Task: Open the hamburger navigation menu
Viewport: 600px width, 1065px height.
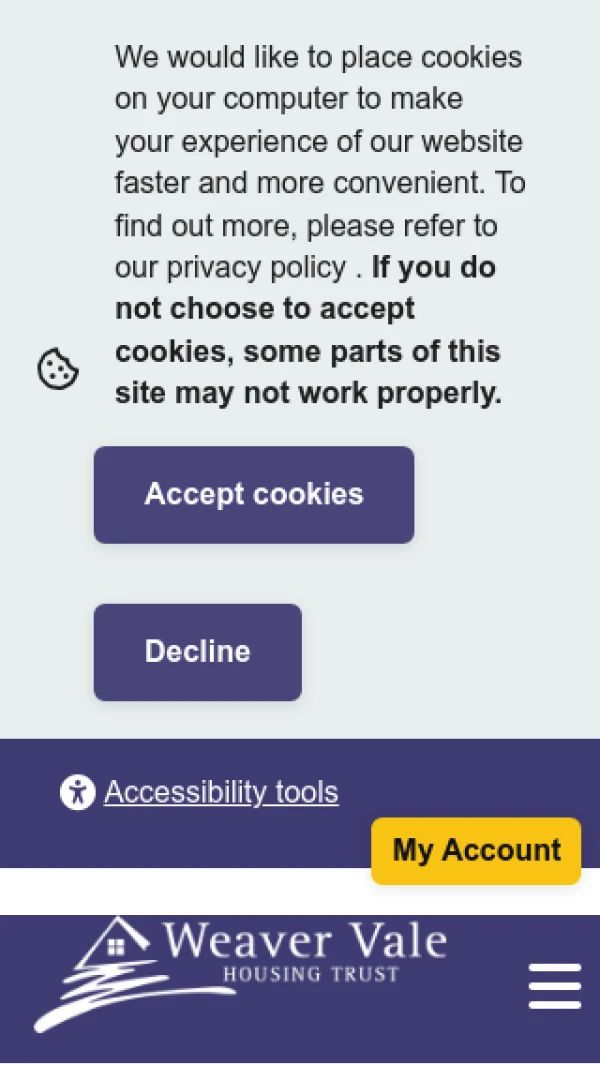Action: pos(555,986)
